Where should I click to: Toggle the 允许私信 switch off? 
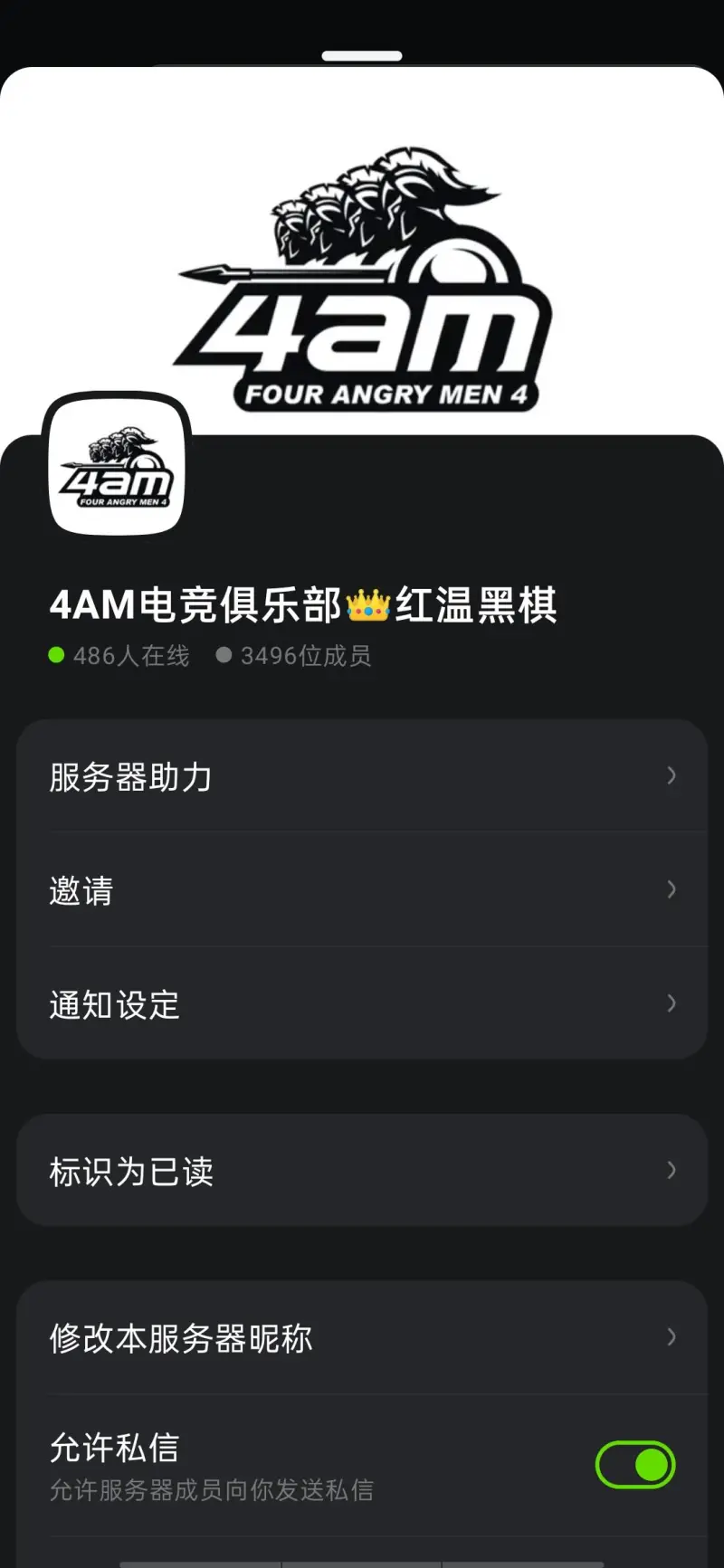click(x=634, y=1464)
